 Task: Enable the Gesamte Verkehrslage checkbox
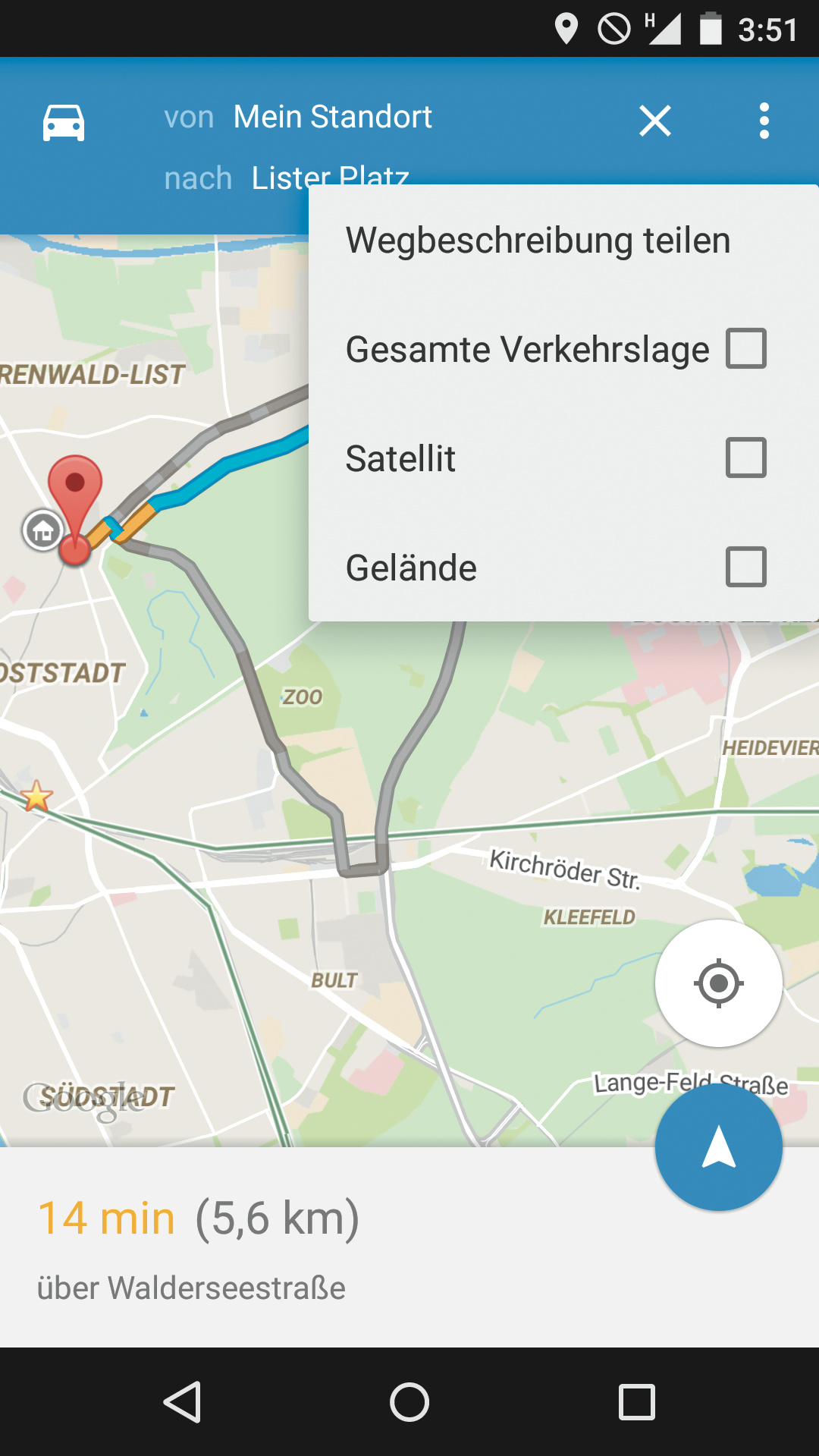click(745, 349)
